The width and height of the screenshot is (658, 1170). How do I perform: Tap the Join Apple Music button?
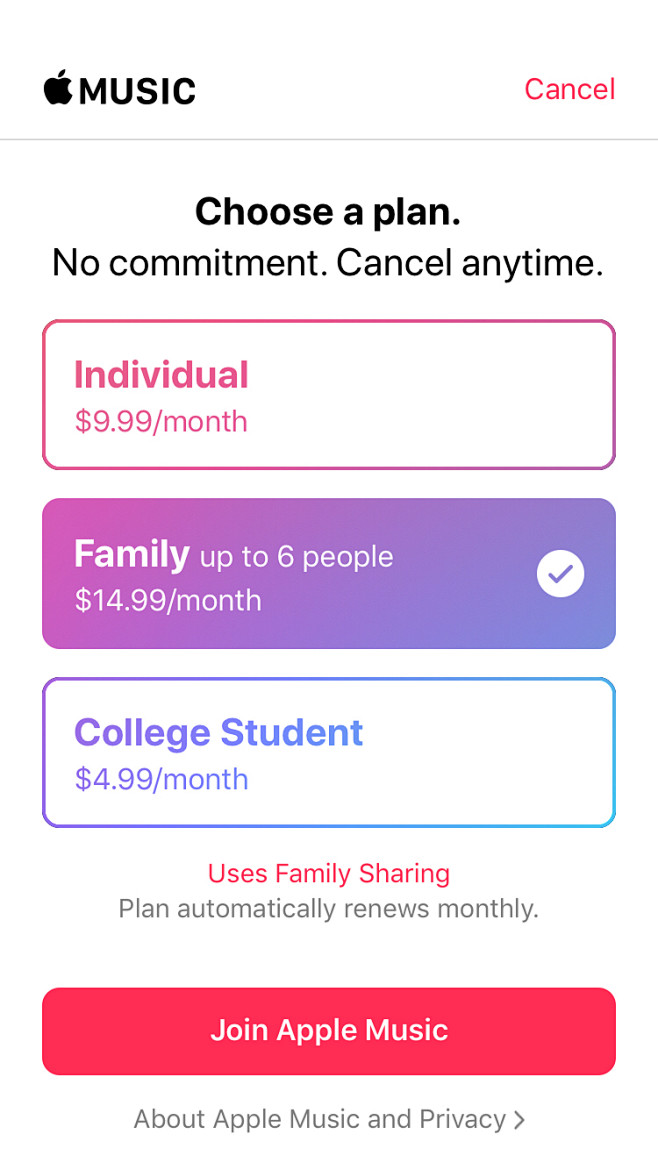[328, 1031]
